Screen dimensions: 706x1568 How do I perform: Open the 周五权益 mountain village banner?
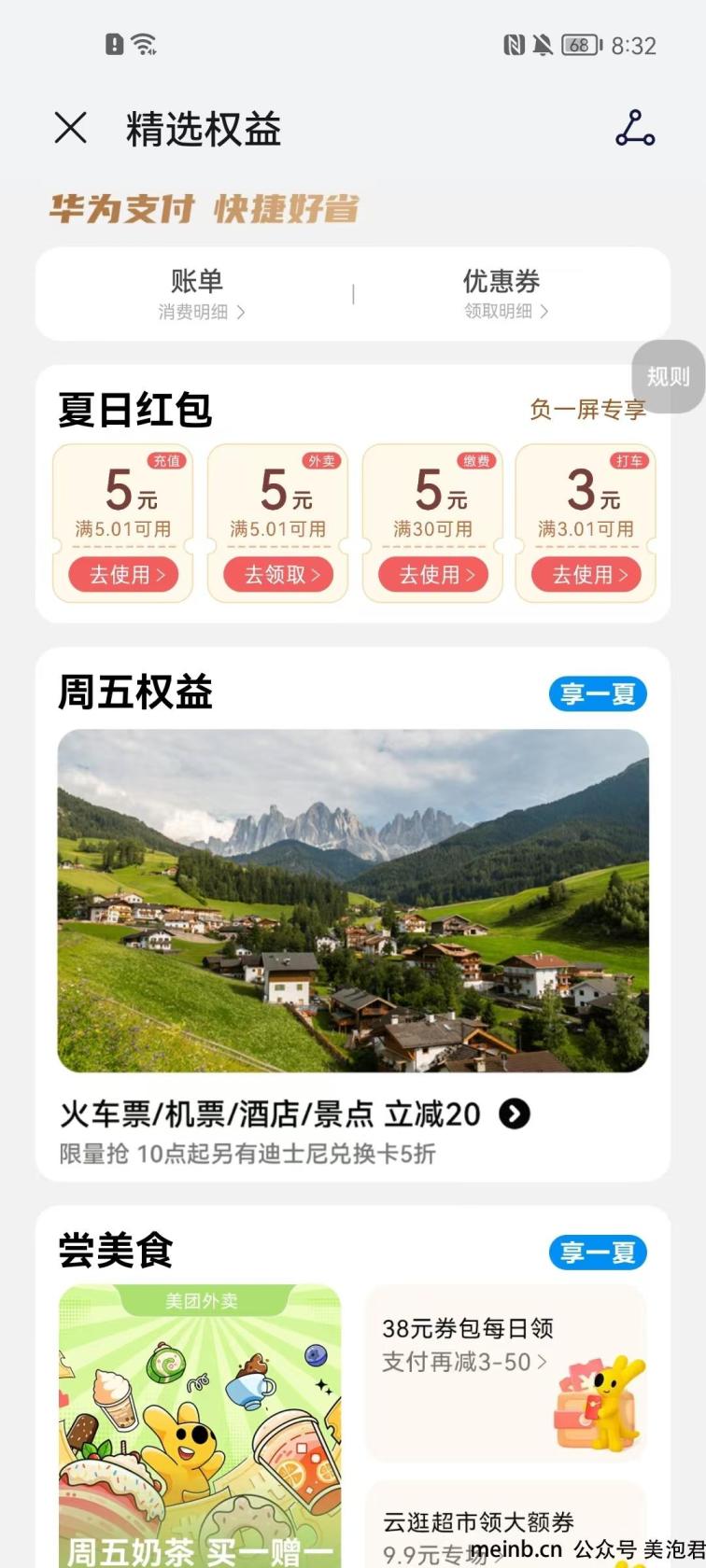pos(353,901)
